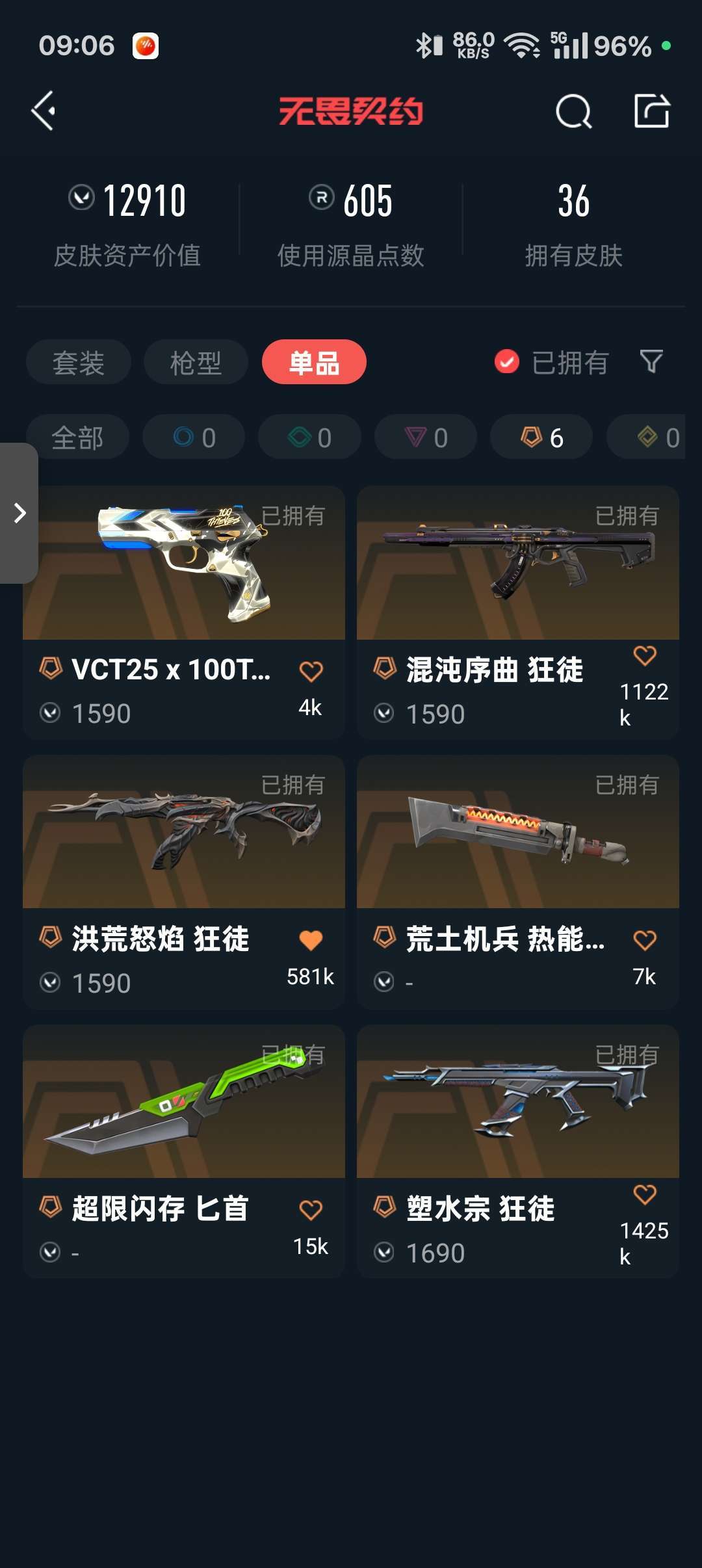Screen dimensions: 702x1568
Task: Switch to the 套装 tab
Action: tap(79, 362)
